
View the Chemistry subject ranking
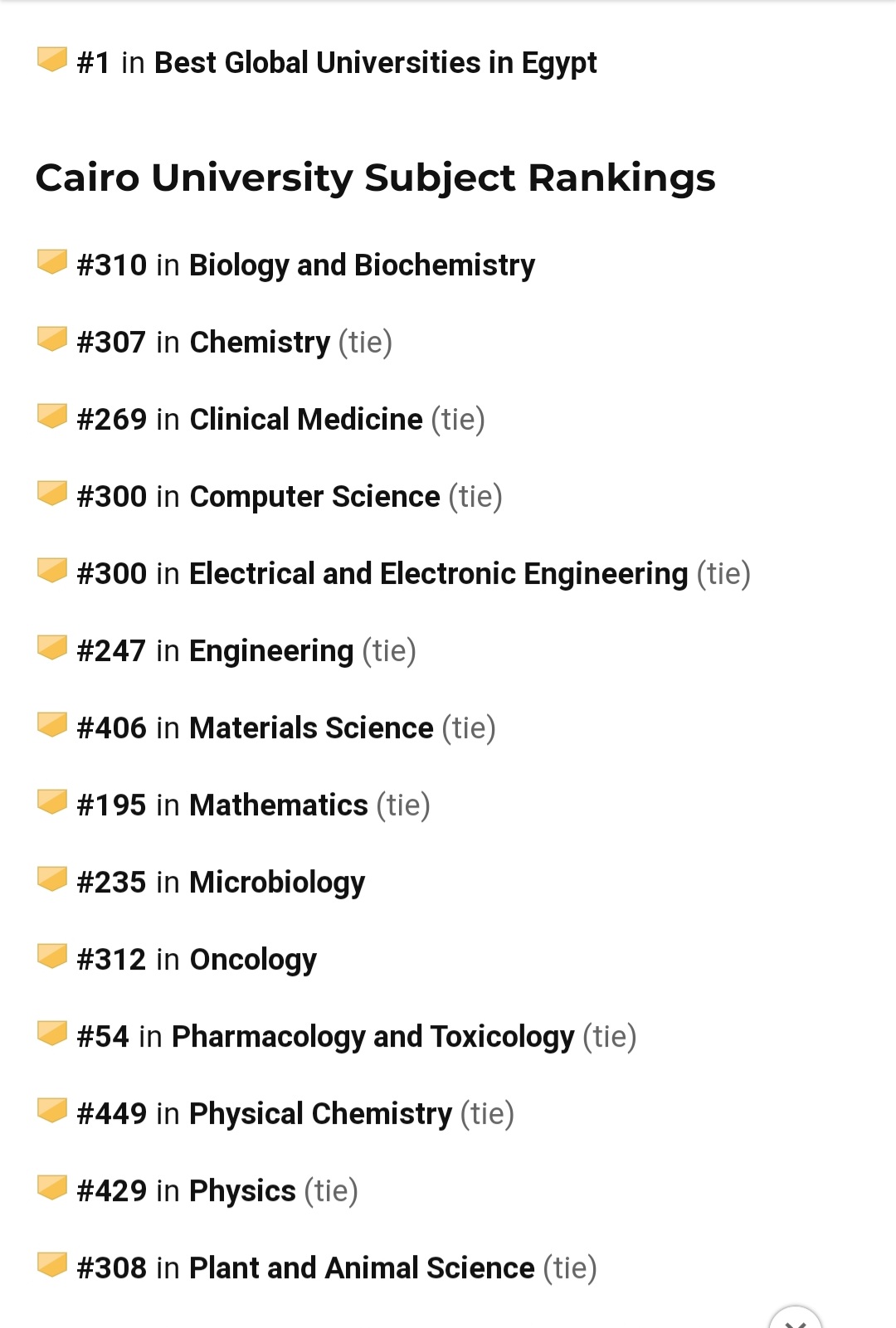click(260, 343)
